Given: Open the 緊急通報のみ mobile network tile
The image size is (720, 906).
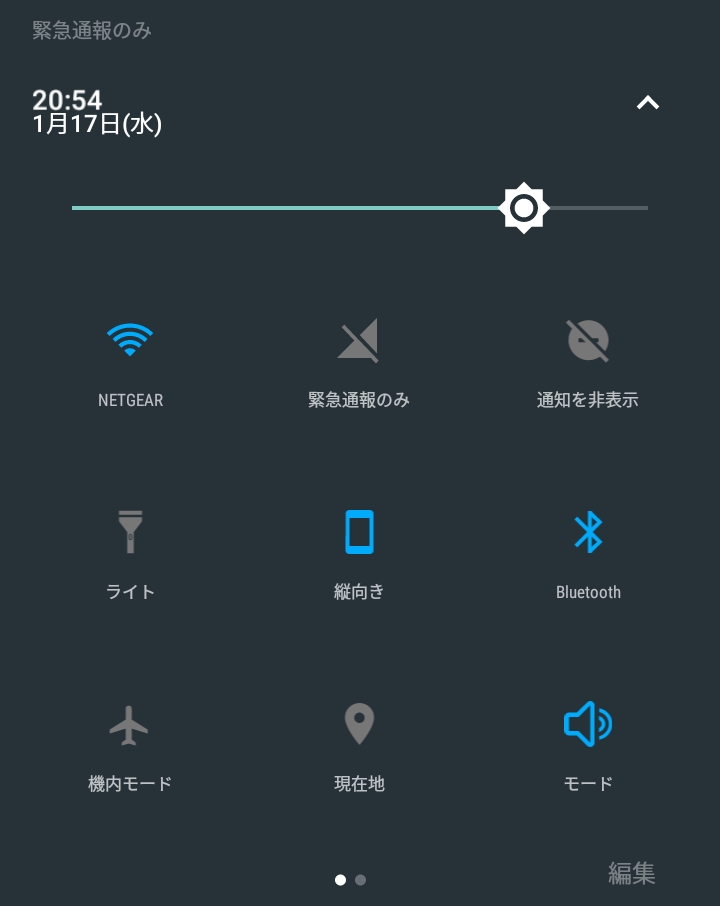Looking at the screenshot, I should pos(359,342).
